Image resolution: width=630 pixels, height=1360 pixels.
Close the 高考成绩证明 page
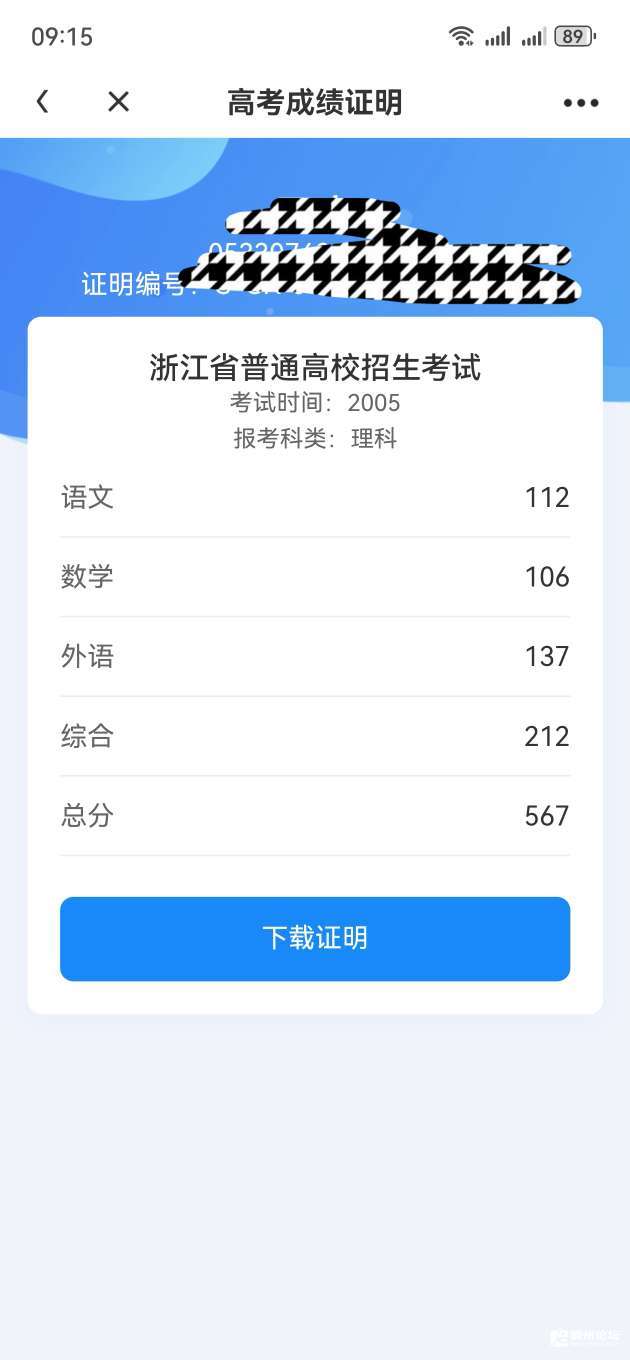(x=118, y=101)
